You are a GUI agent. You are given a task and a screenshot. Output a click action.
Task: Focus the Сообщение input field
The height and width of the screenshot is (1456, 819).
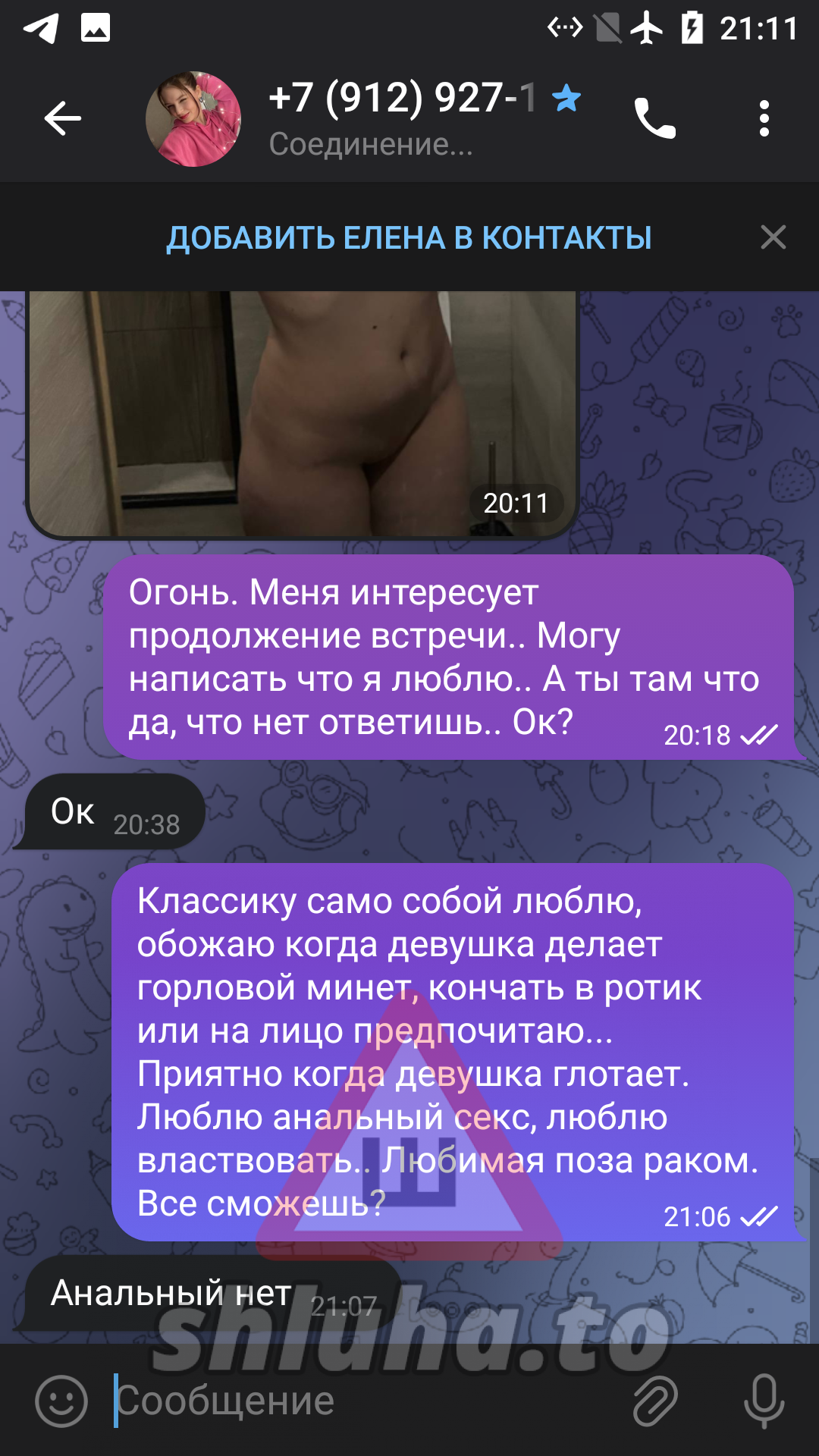click(364, 1401)
